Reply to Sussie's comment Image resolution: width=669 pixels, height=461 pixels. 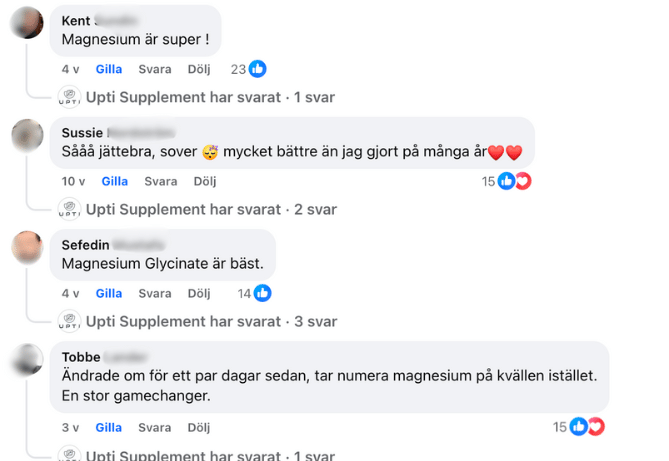pyautogui.click(x=160, y=181)
